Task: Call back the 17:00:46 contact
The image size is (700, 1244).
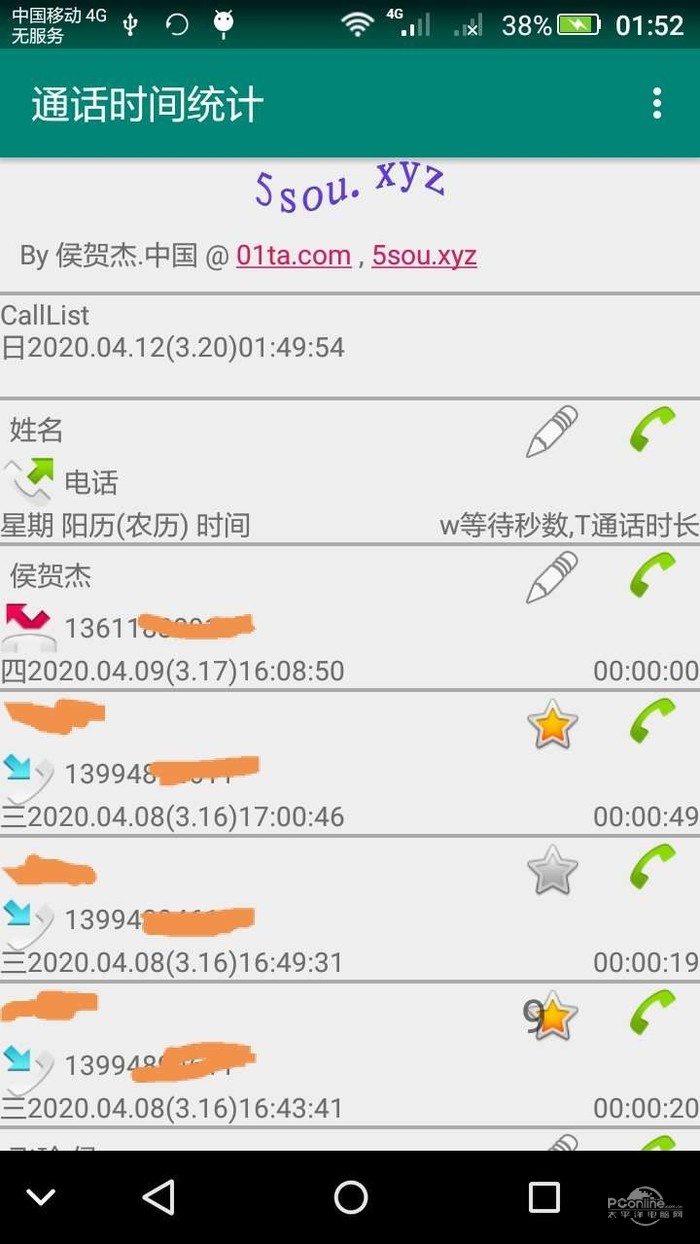Action: [x=652, y=721]
